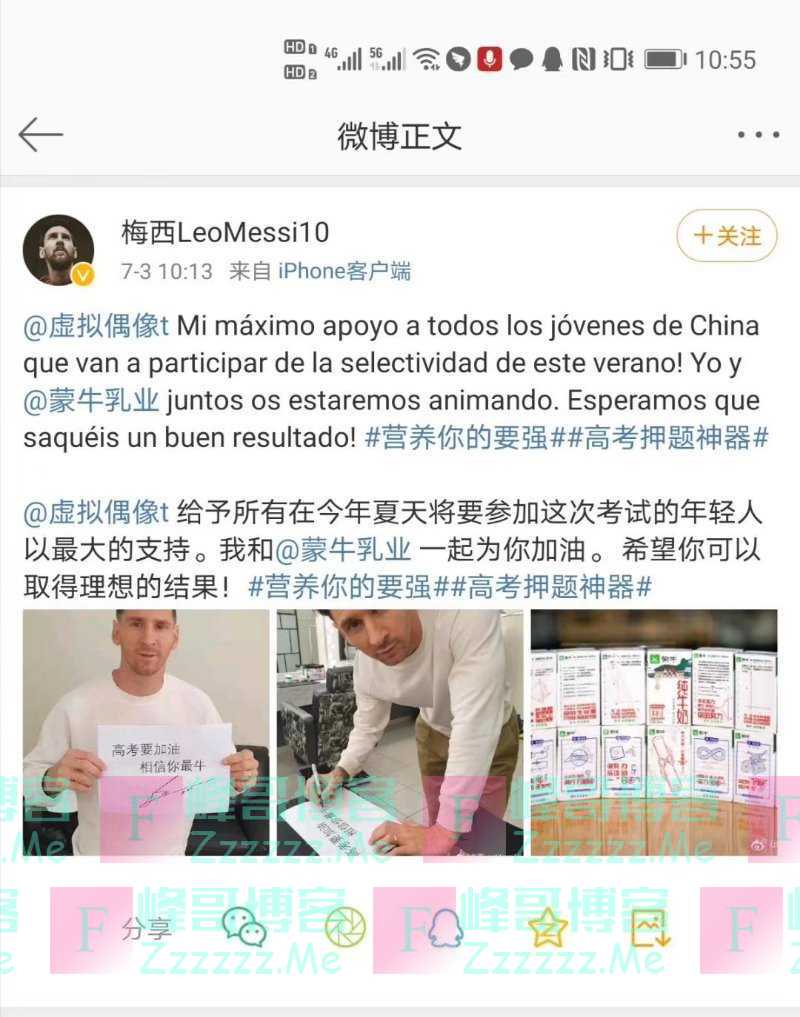View the photo of Mengniu milk boxes
This screenshot has height=1017, width=800.
pos(654,732)
